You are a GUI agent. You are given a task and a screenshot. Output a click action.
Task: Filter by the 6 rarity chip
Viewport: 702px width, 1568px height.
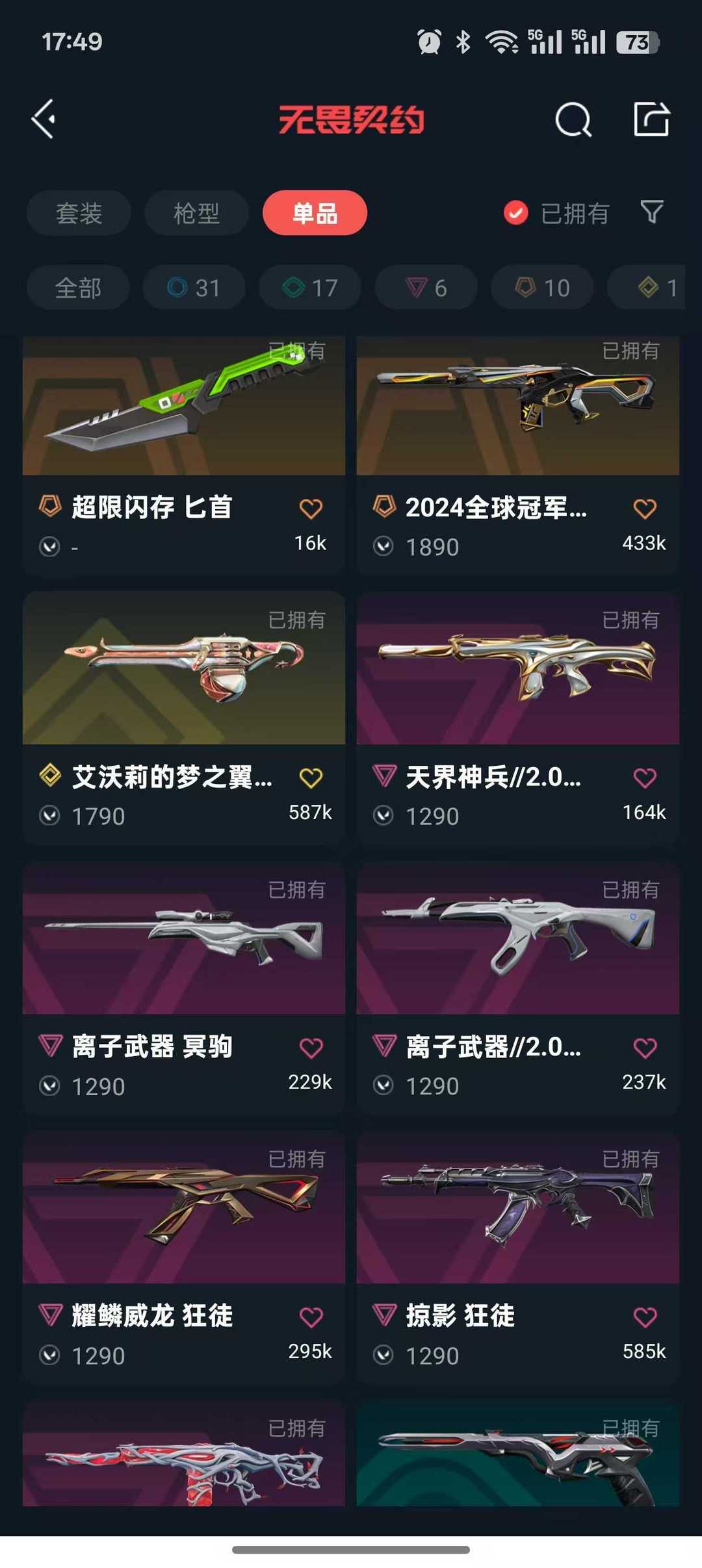426,288
